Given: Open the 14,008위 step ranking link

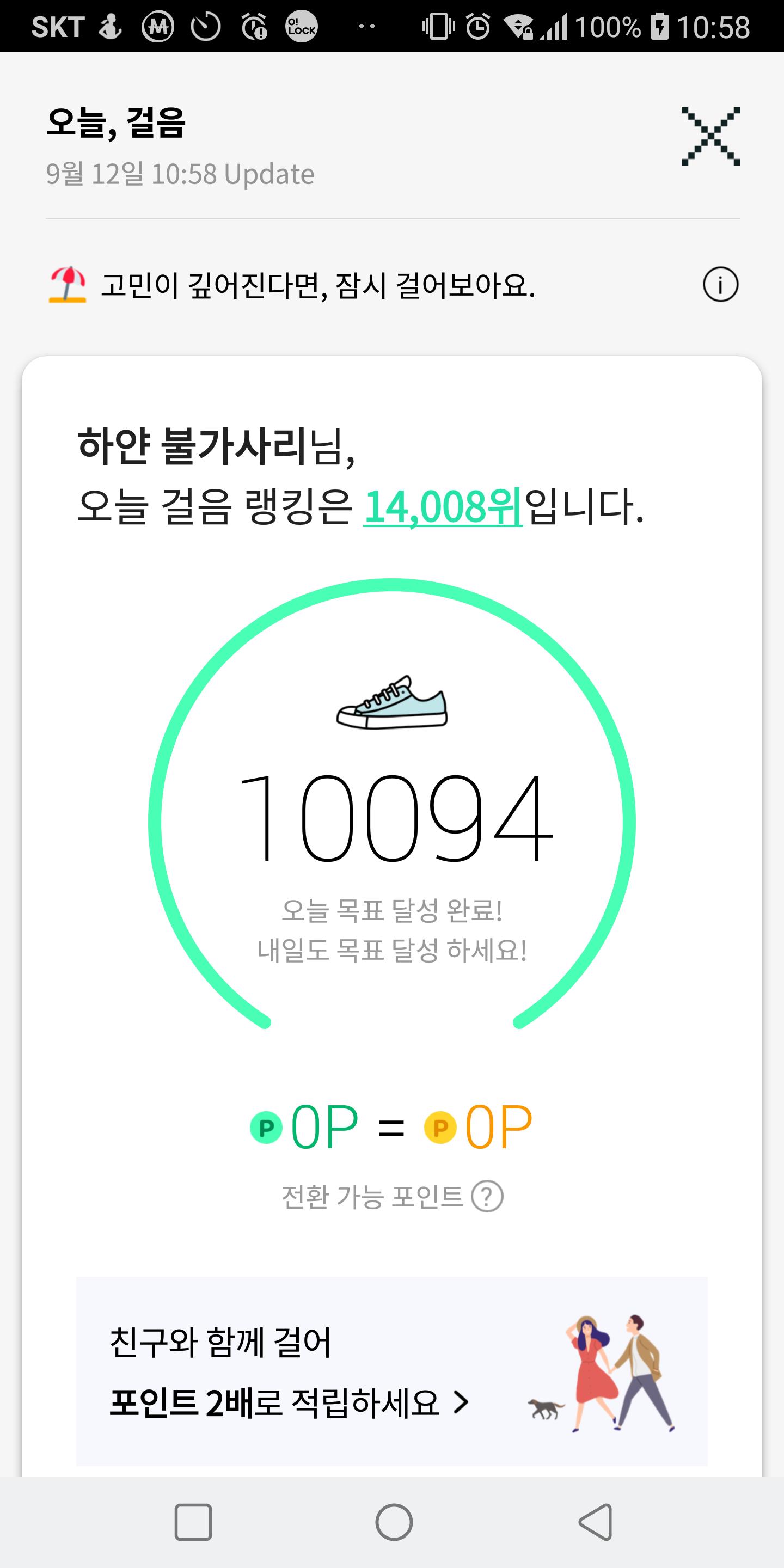Looking at the screenshot, I should 443,507.
